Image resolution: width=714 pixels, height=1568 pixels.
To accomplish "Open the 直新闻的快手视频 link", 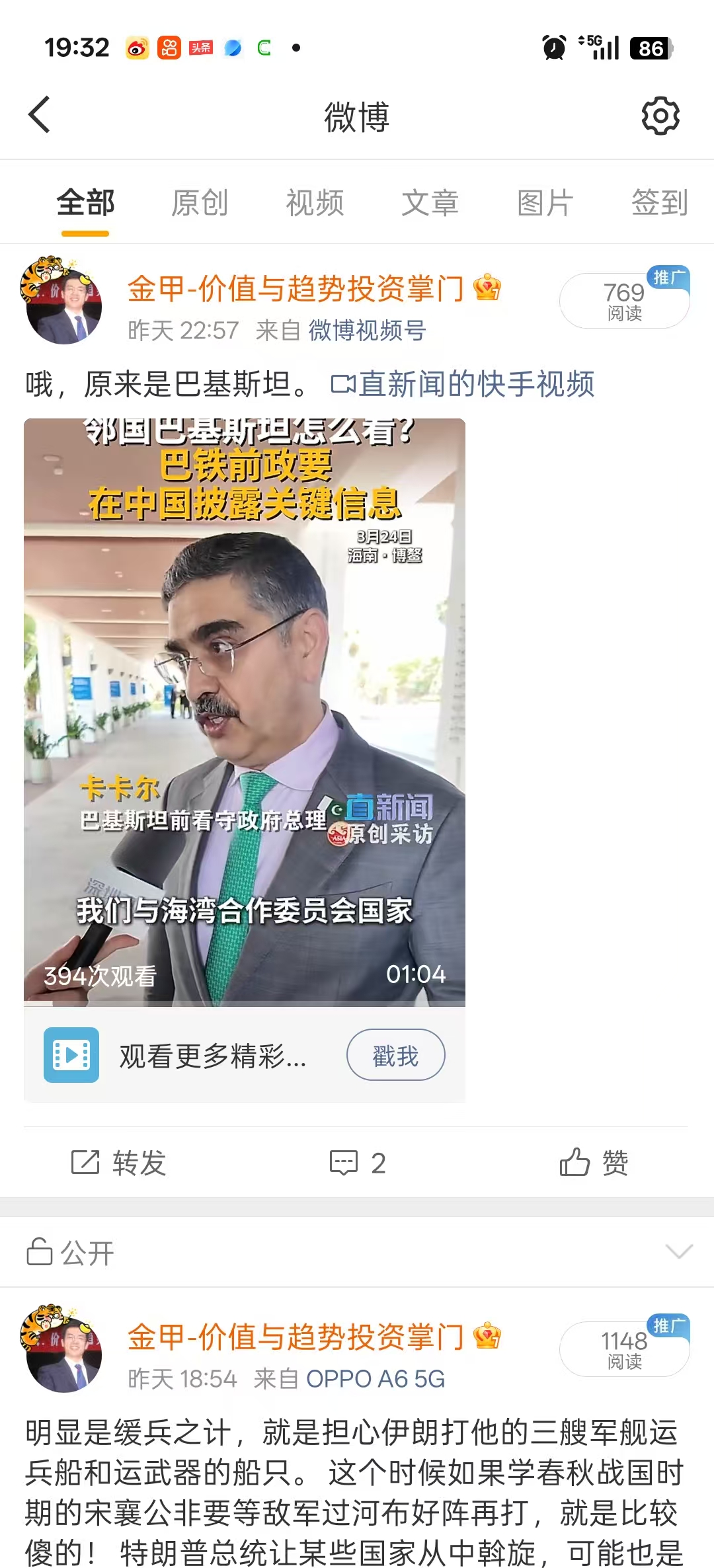I will click(463, 384).
